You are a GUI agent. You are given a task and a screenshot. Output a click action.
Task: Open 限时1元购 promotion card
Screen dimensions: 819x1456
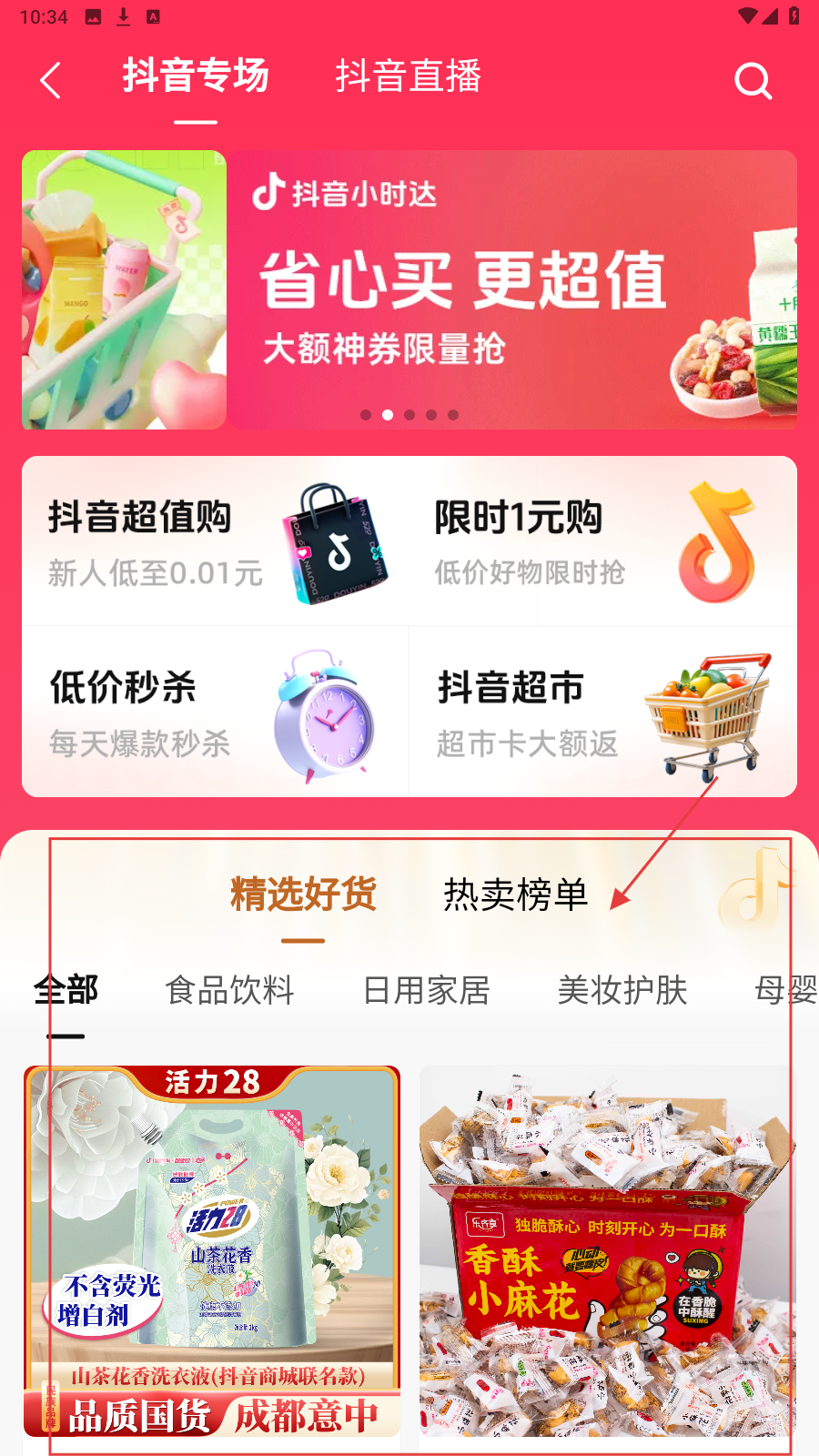[x=602, y=542]
